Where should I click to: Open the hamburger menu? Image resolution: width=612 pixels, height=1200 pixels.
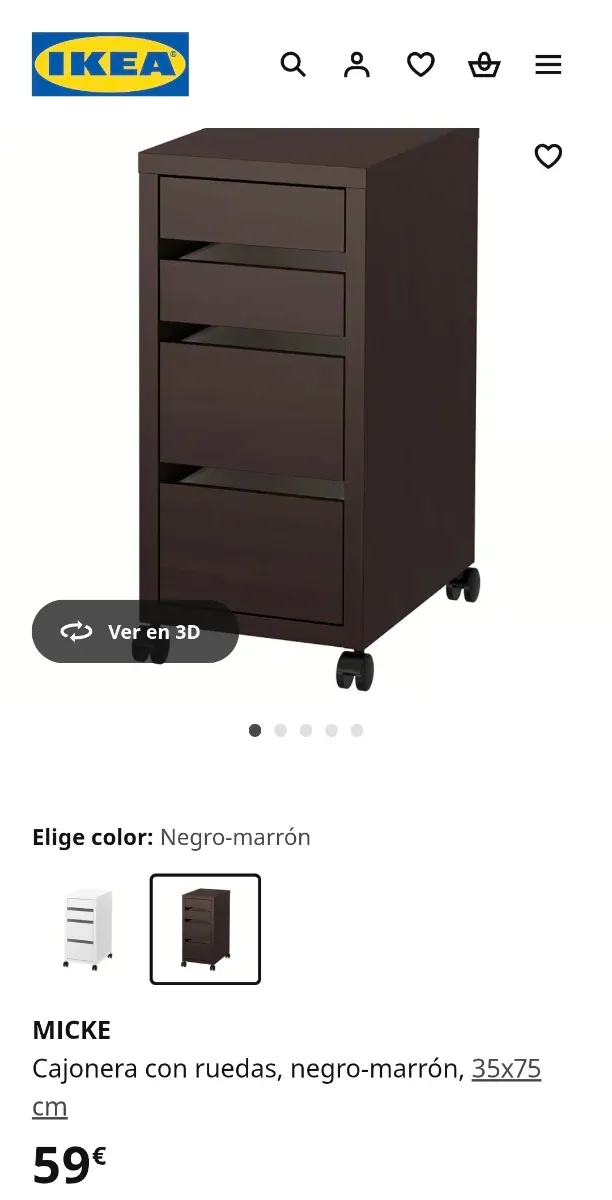click(x=548, y=65)
